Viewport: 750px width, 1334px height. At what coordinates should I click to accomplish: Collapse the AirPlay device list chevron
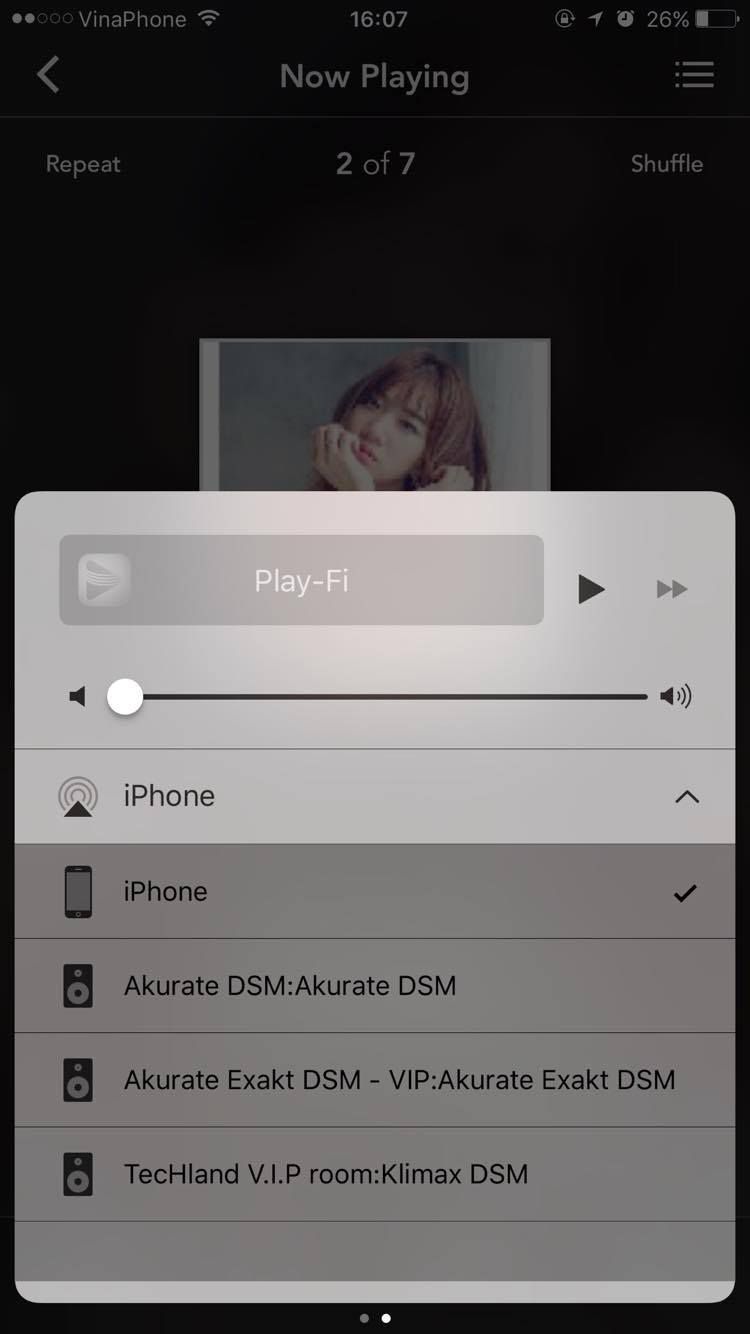pyautogui.click(x=687, y=797)
